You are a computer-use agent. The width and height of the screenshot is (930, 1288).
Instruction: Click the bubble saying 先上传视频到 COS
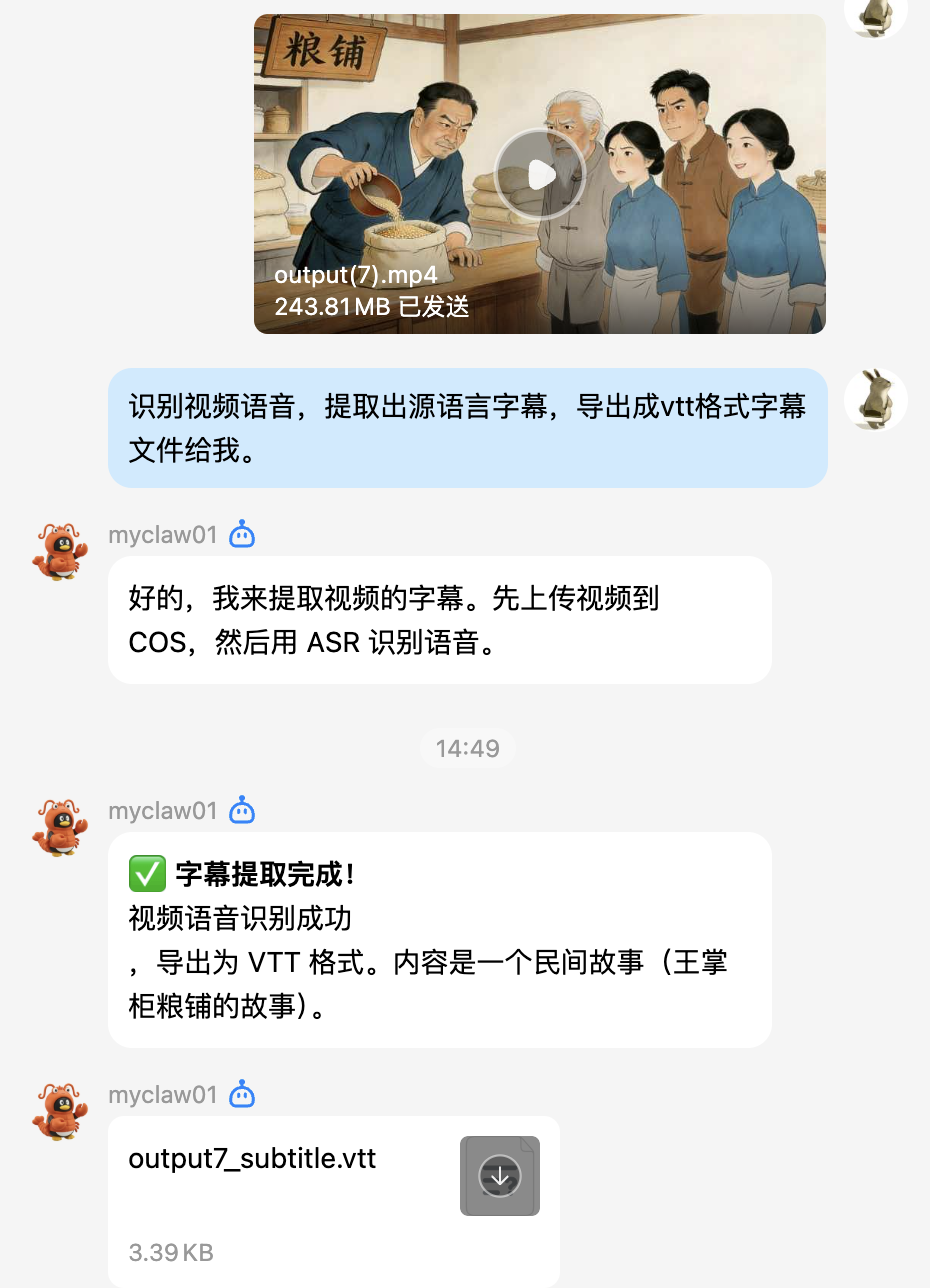(x=439, y=619)
